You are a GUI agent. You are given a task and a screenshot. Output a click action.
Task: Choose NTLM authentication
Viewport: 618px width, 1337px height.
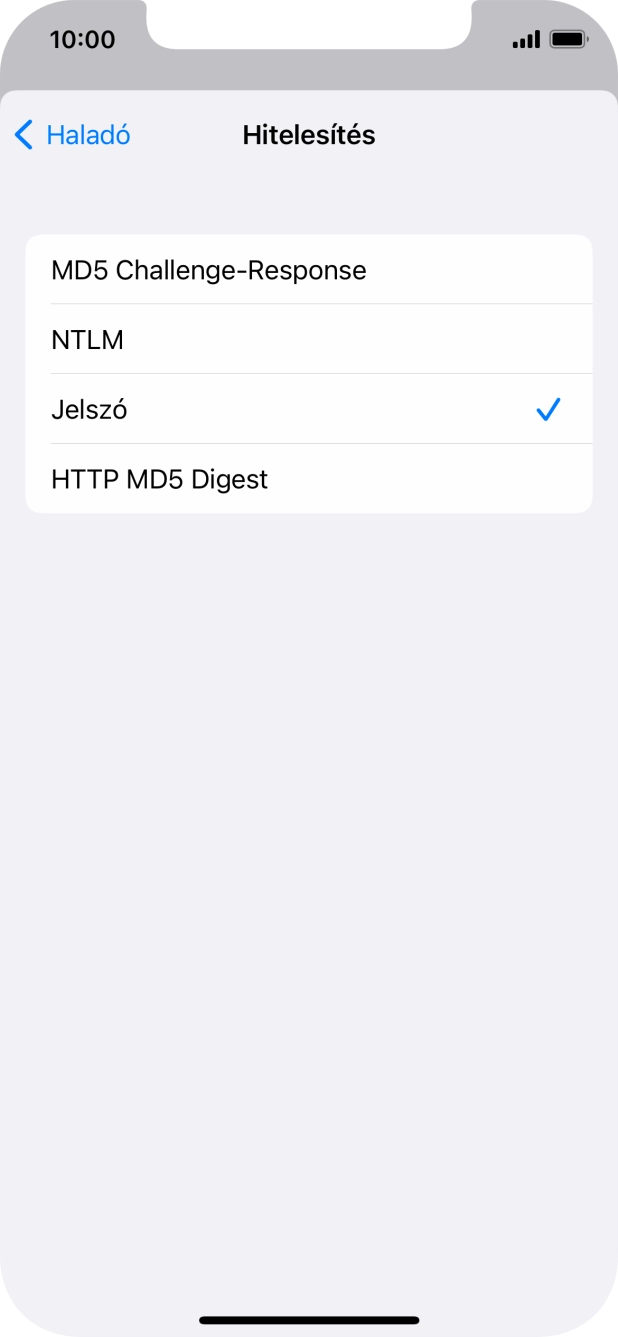pos(308,340)
